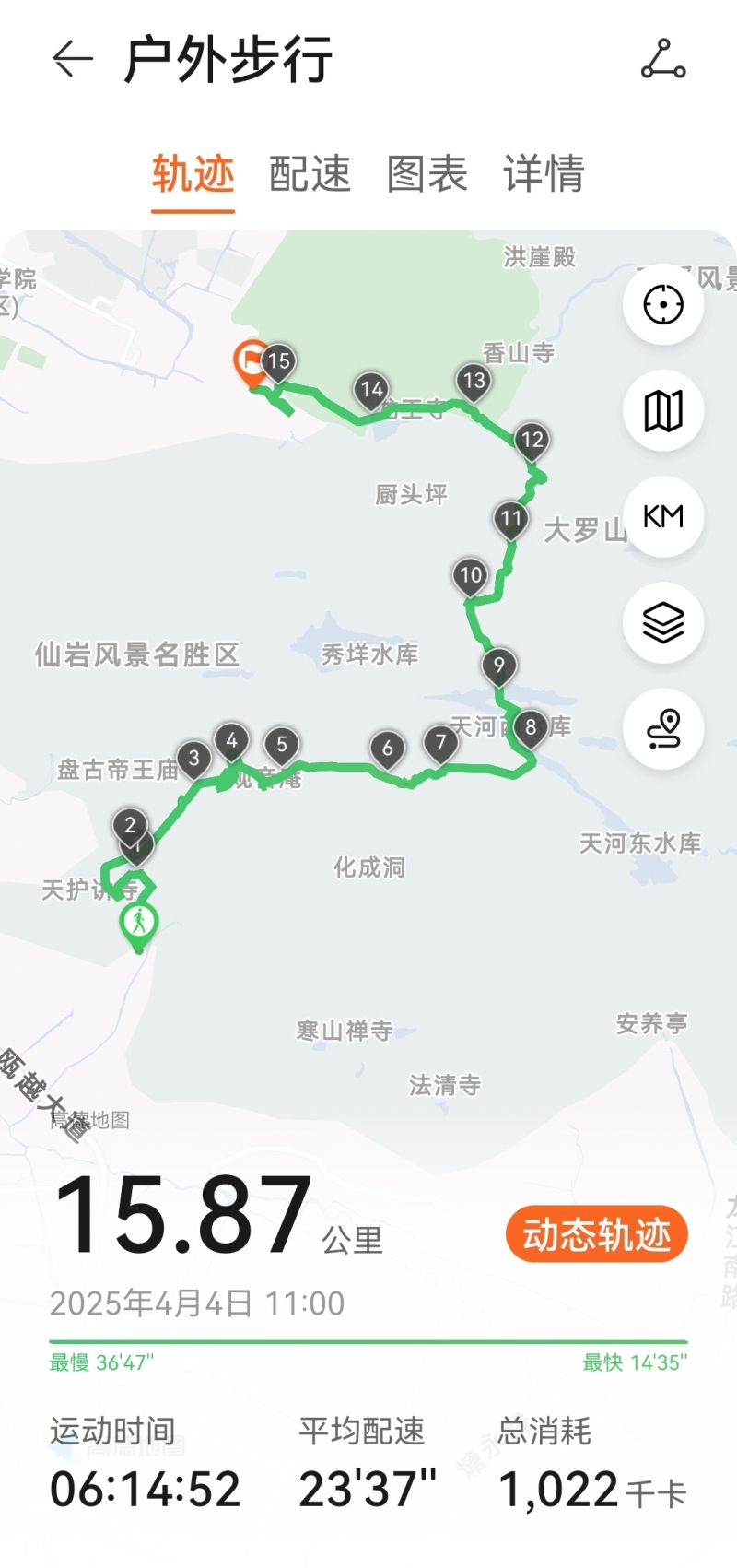Screen dimensions: 737x1568
Task: Open the route share icon
Action: point(663,60)
